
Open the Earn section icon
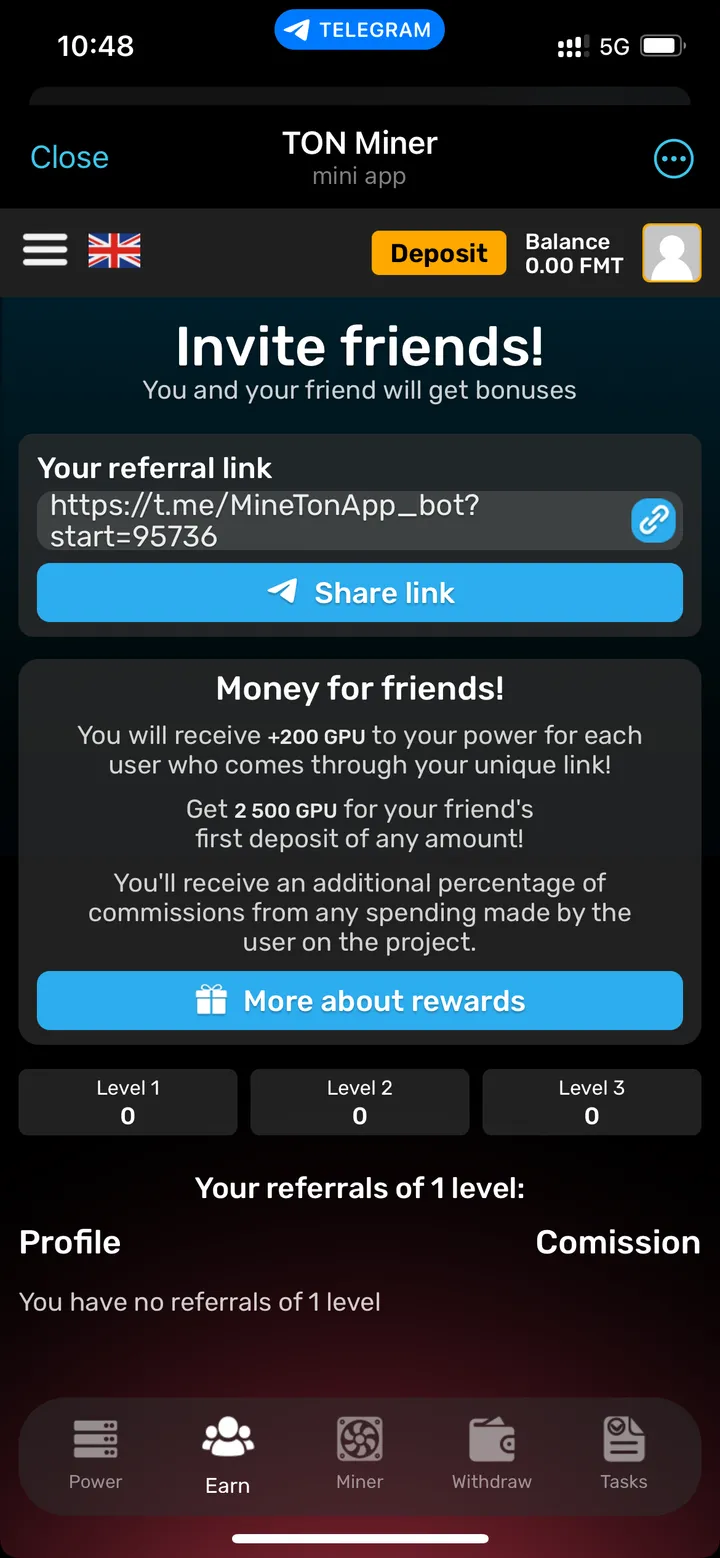pyautogui.click(x=227, y=1436)
